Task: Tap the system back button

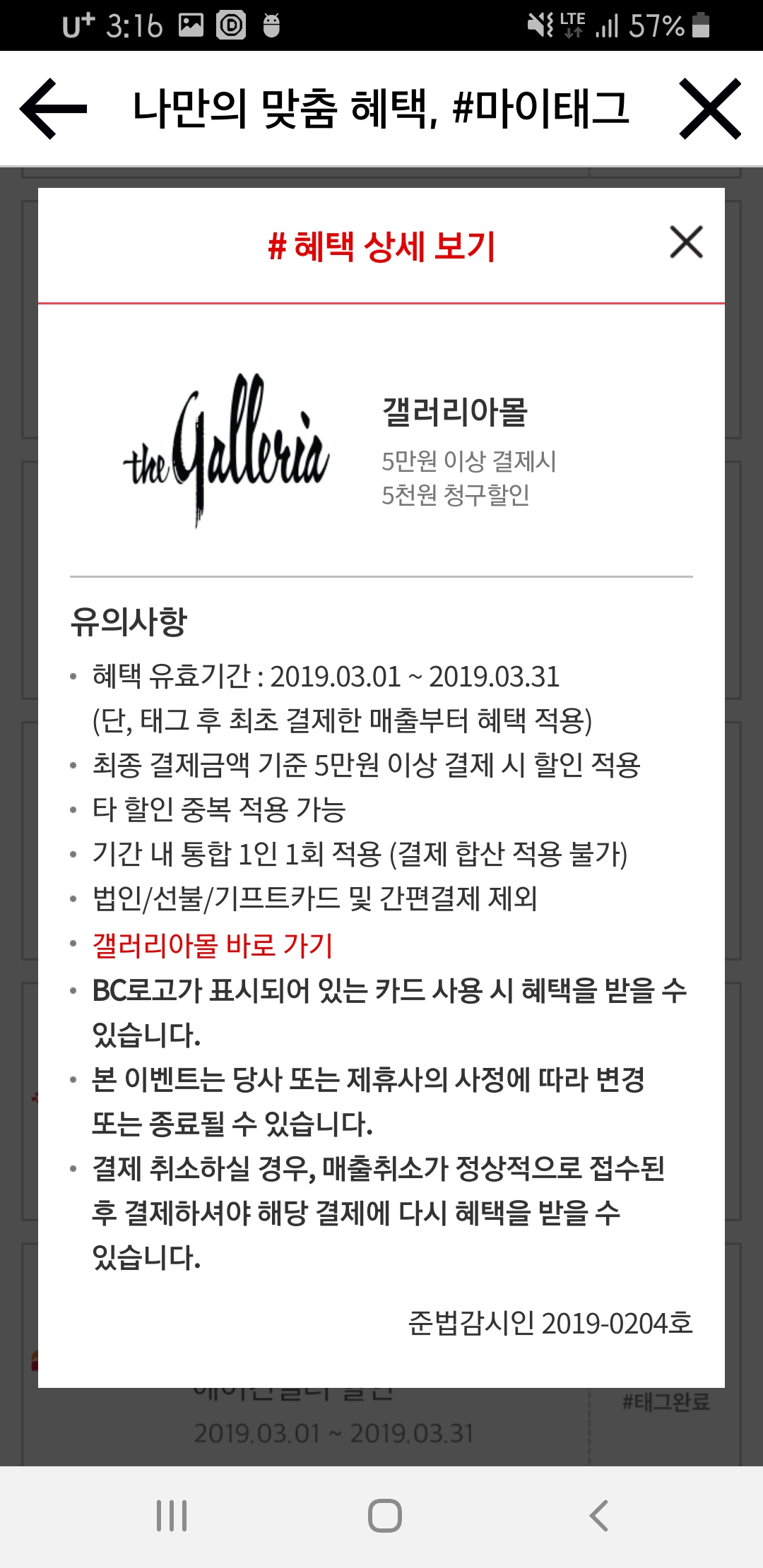Action: tap(599, 1516)
